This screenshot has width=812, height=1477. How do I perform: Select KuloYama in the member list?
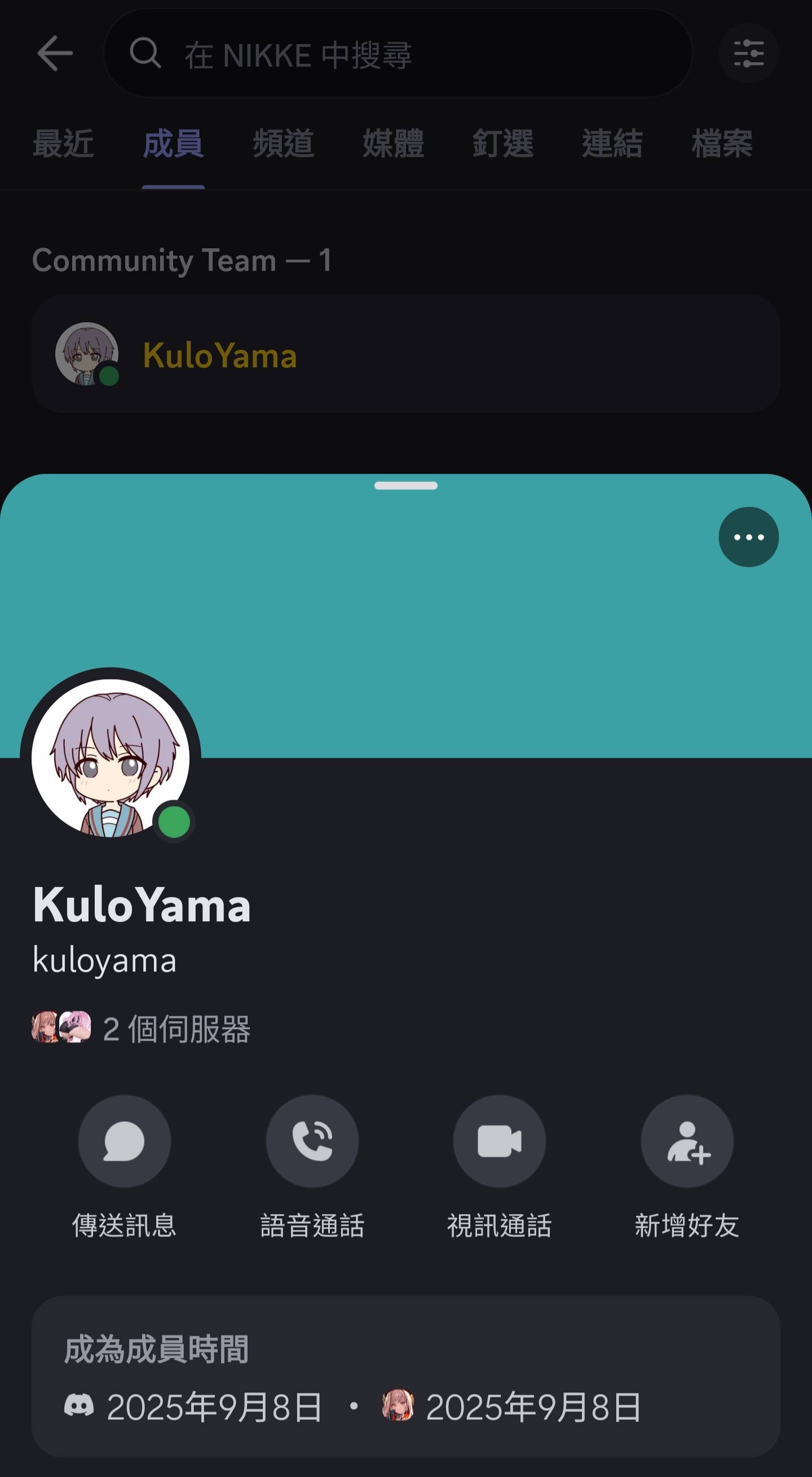pyautogui.click(x=405, y=354)
